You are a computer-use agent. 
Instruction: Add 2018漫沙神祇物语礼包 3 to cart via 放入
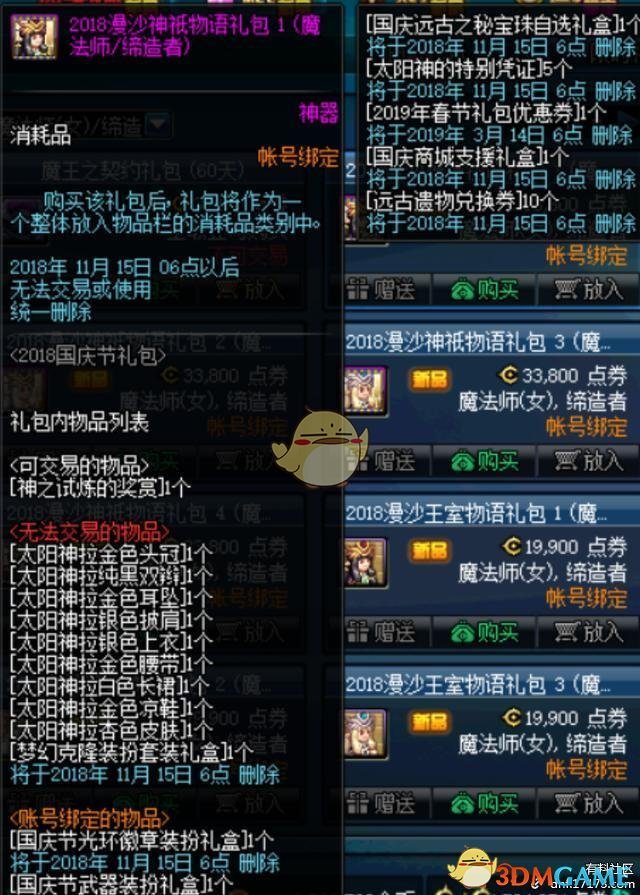tap(589, 461)
